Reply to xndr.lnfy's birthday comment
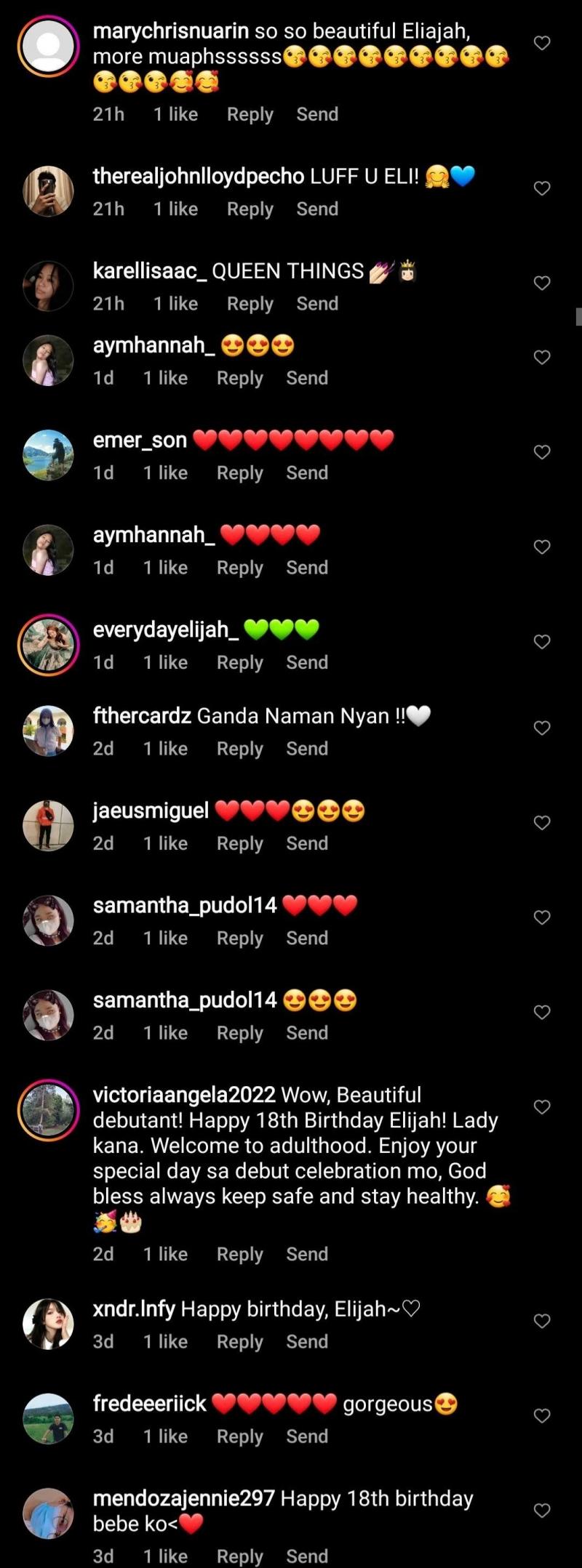Viewport: 582px width, 1568px height. [x=239, y=1342]
